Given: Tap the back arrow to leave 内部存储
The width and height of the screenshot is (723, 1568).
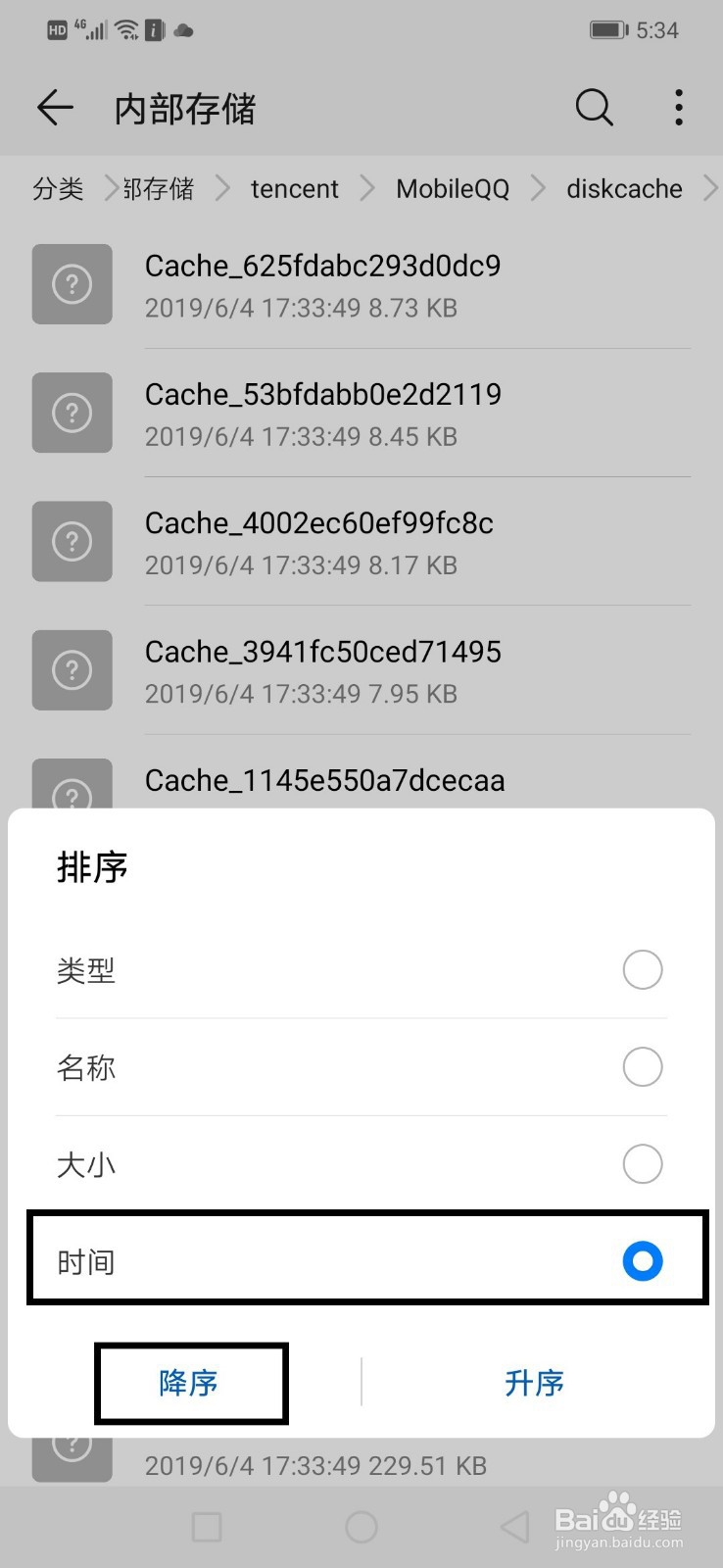Looking at the screenshot, I should pos(54,108).
